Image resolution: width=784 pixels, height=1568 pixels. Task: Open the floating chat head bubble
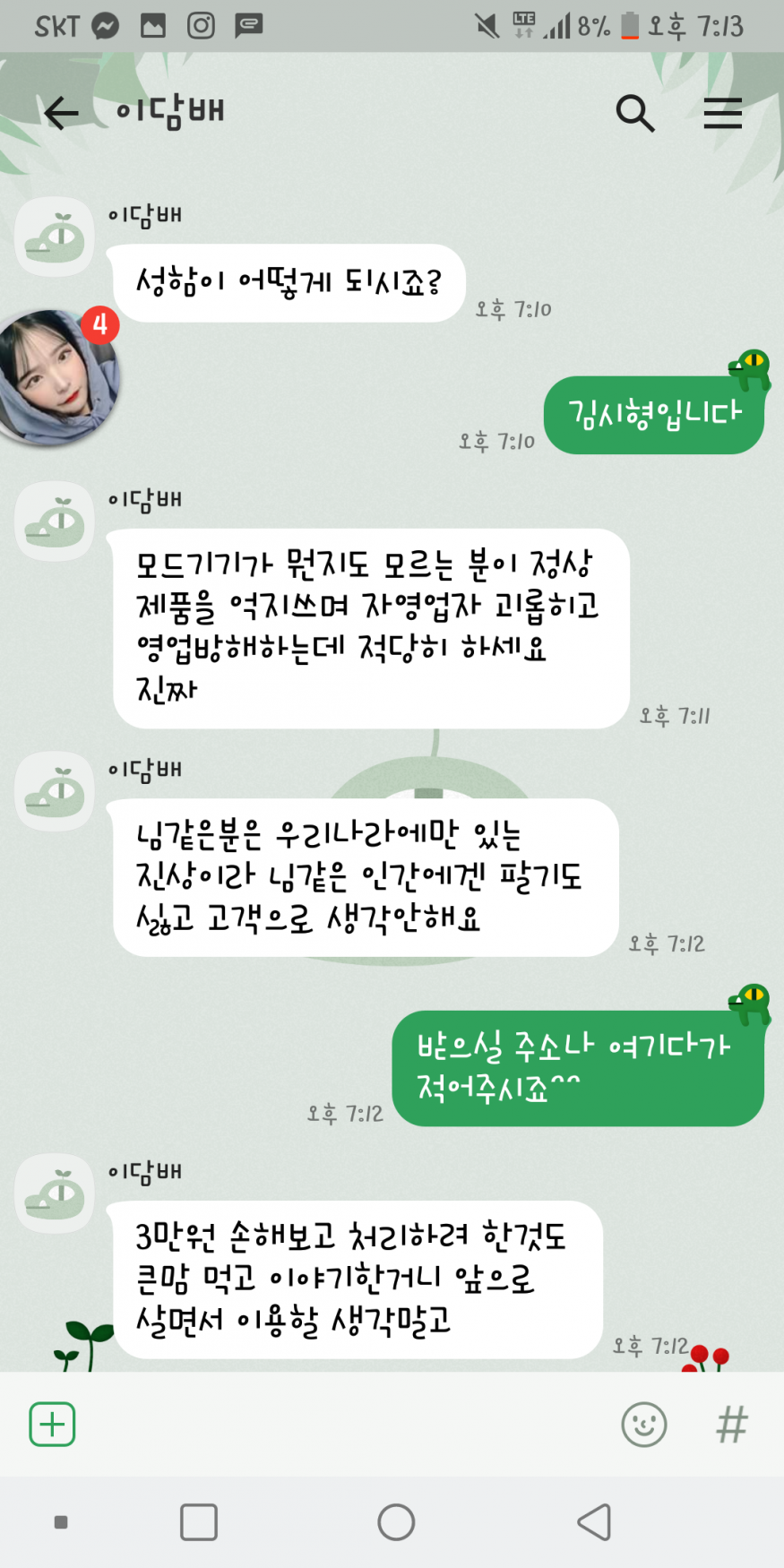pyautogui.click(x=56, y=375)
